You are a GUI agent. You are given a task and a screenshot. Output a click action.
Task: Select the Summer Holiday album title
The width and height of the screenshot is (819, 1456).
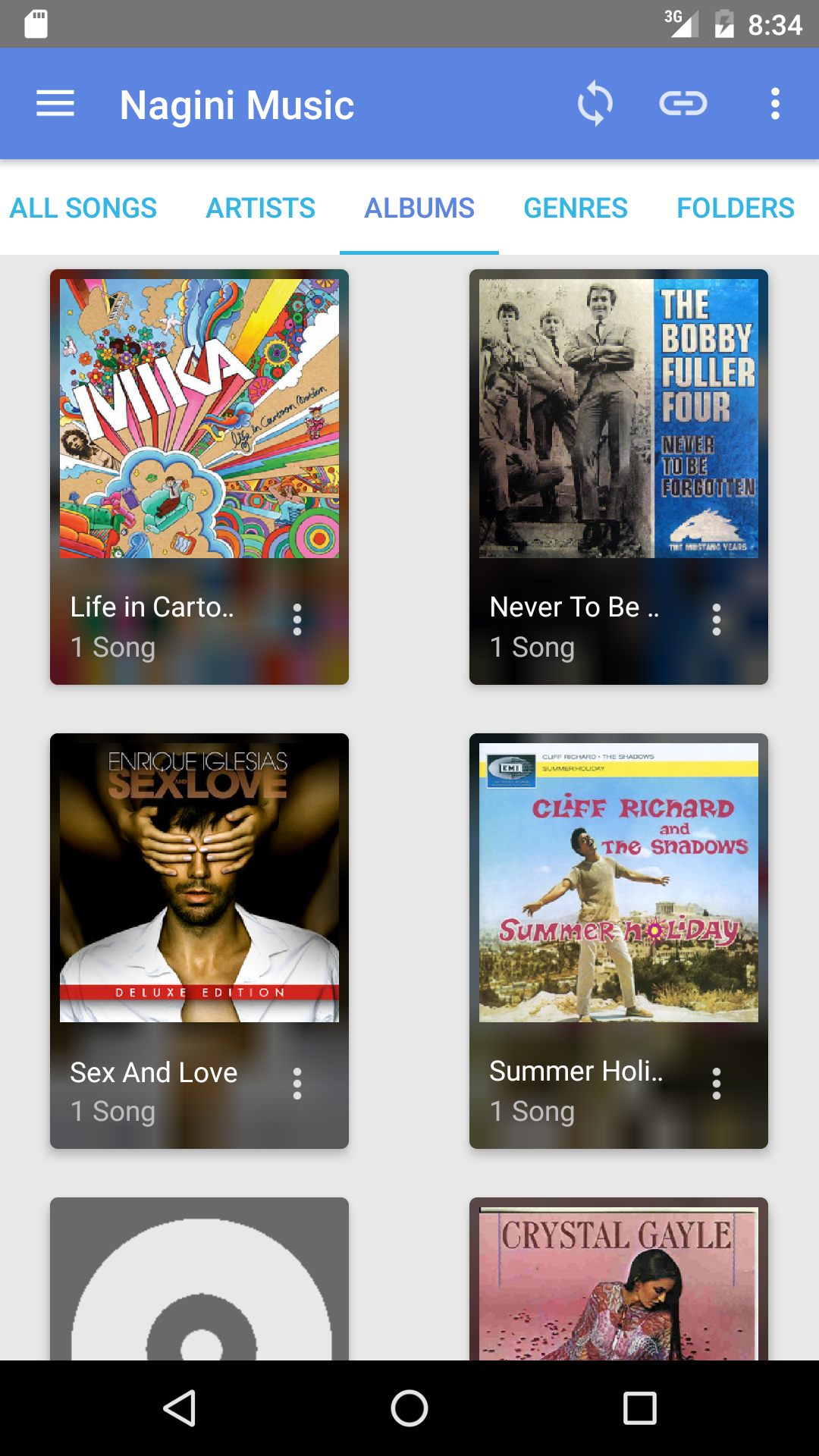click(x=576, y=1072)
